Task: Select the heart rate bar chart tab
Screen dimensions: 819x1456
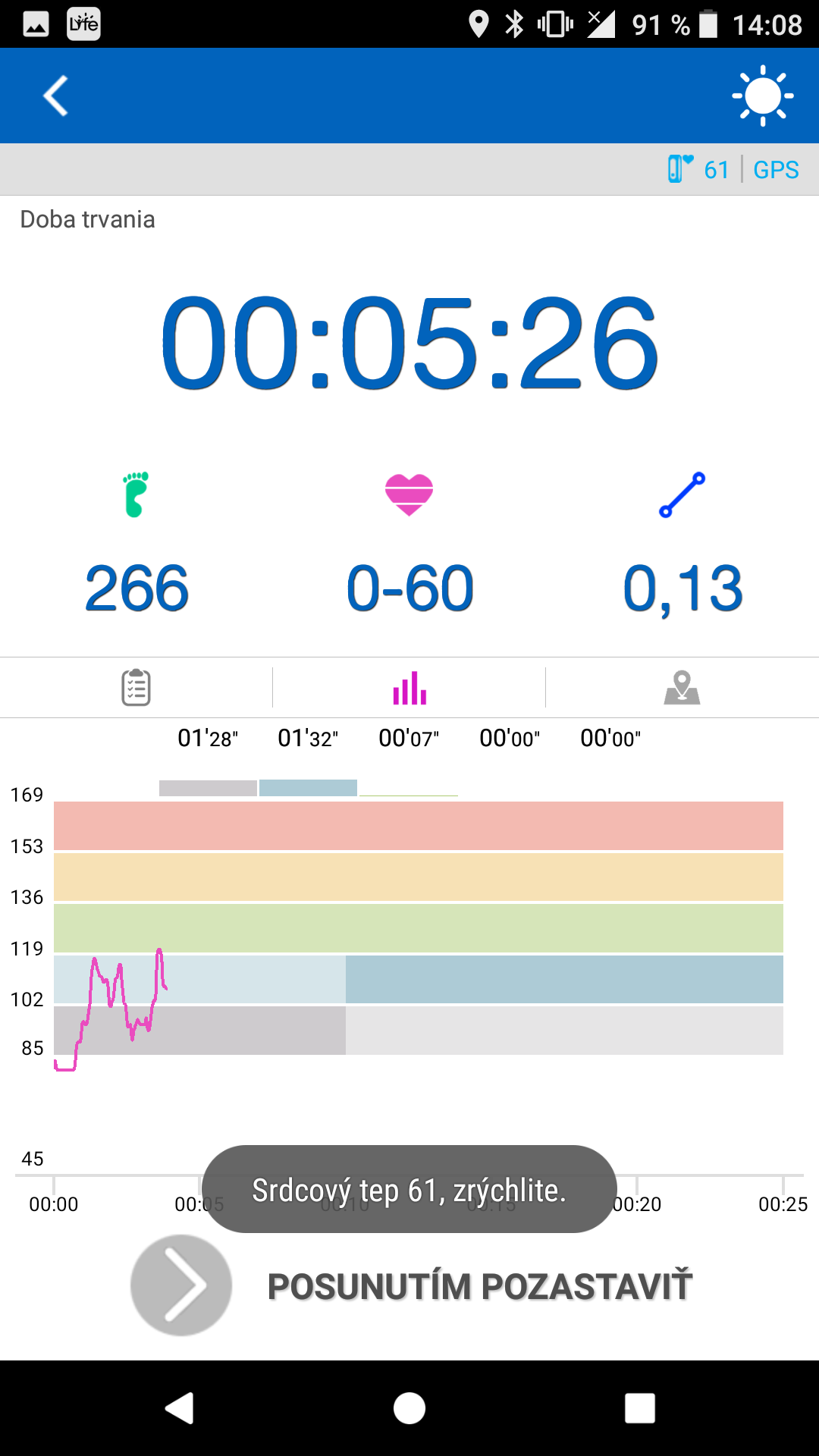Action: coord(409,688)
